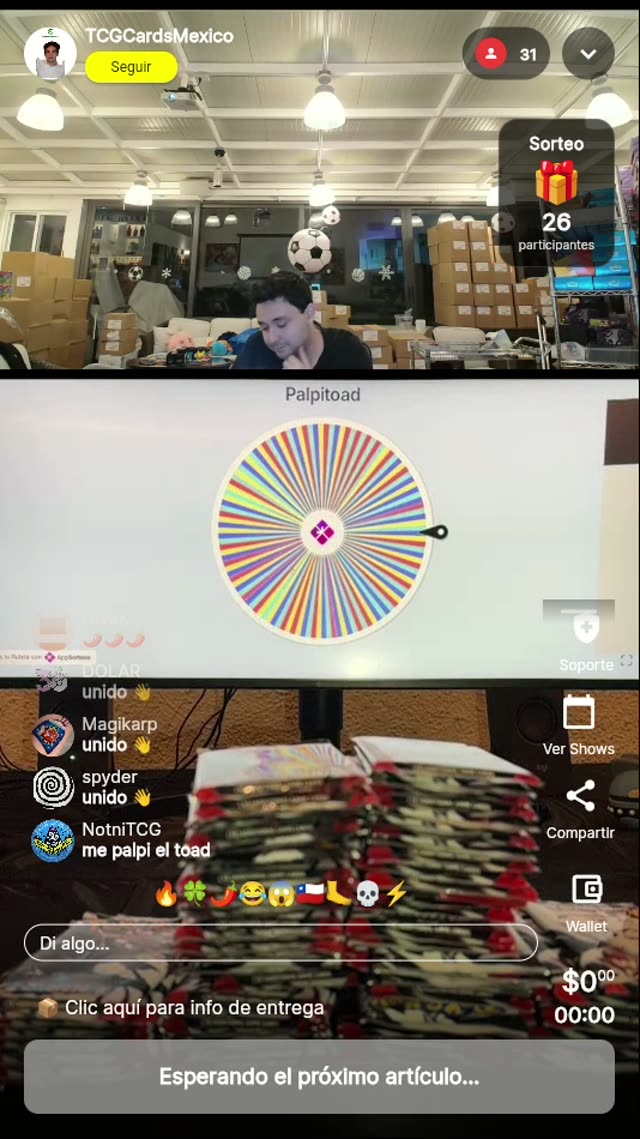The width and height of the screenshot is (640, 1139).
Task: Send the skull emoji reaction
Action: pyautogui.click(x=368, y=894)
